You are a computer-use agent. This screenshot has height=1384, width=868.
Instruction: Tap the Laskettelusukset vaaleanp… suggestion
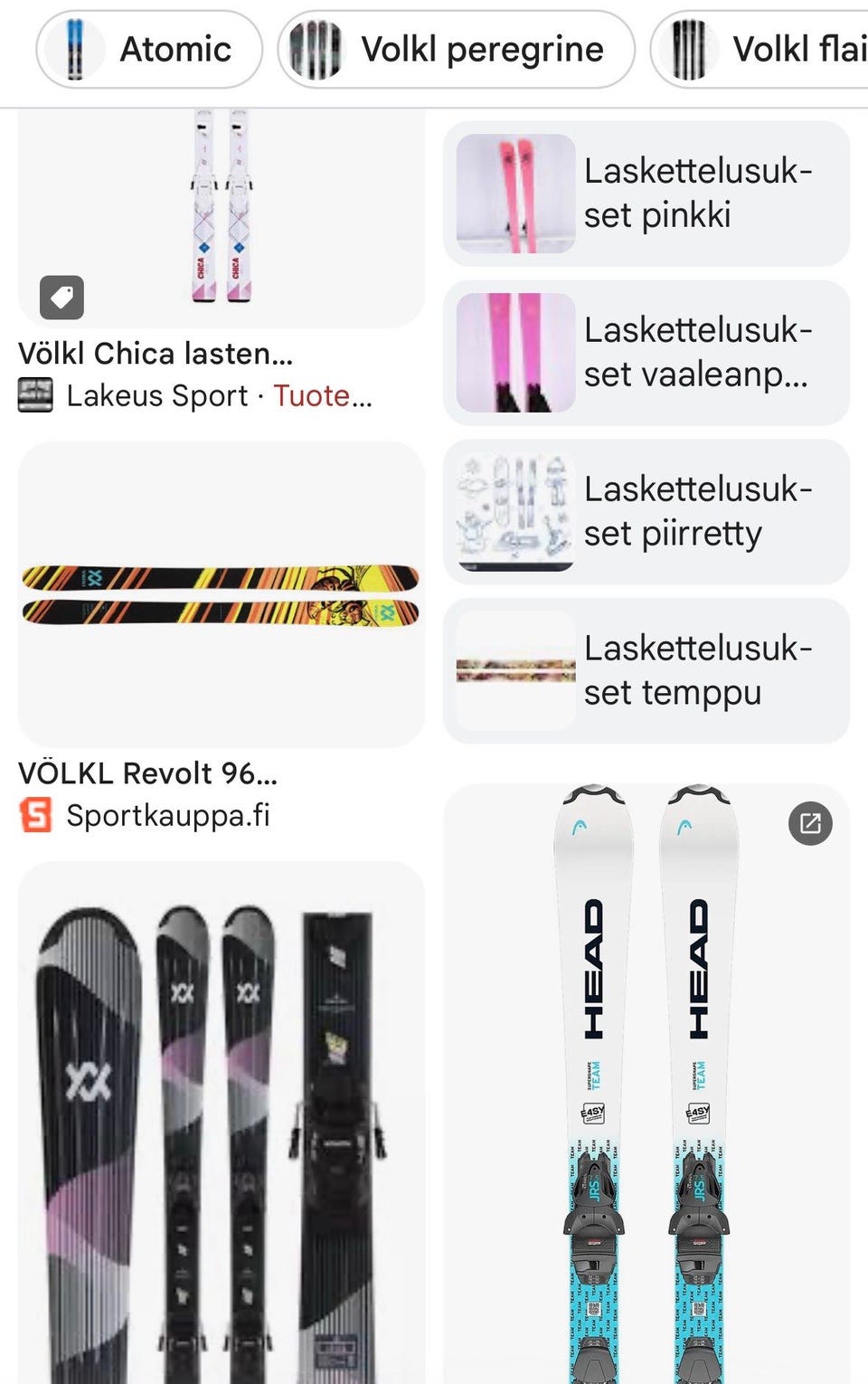[646, 353]
